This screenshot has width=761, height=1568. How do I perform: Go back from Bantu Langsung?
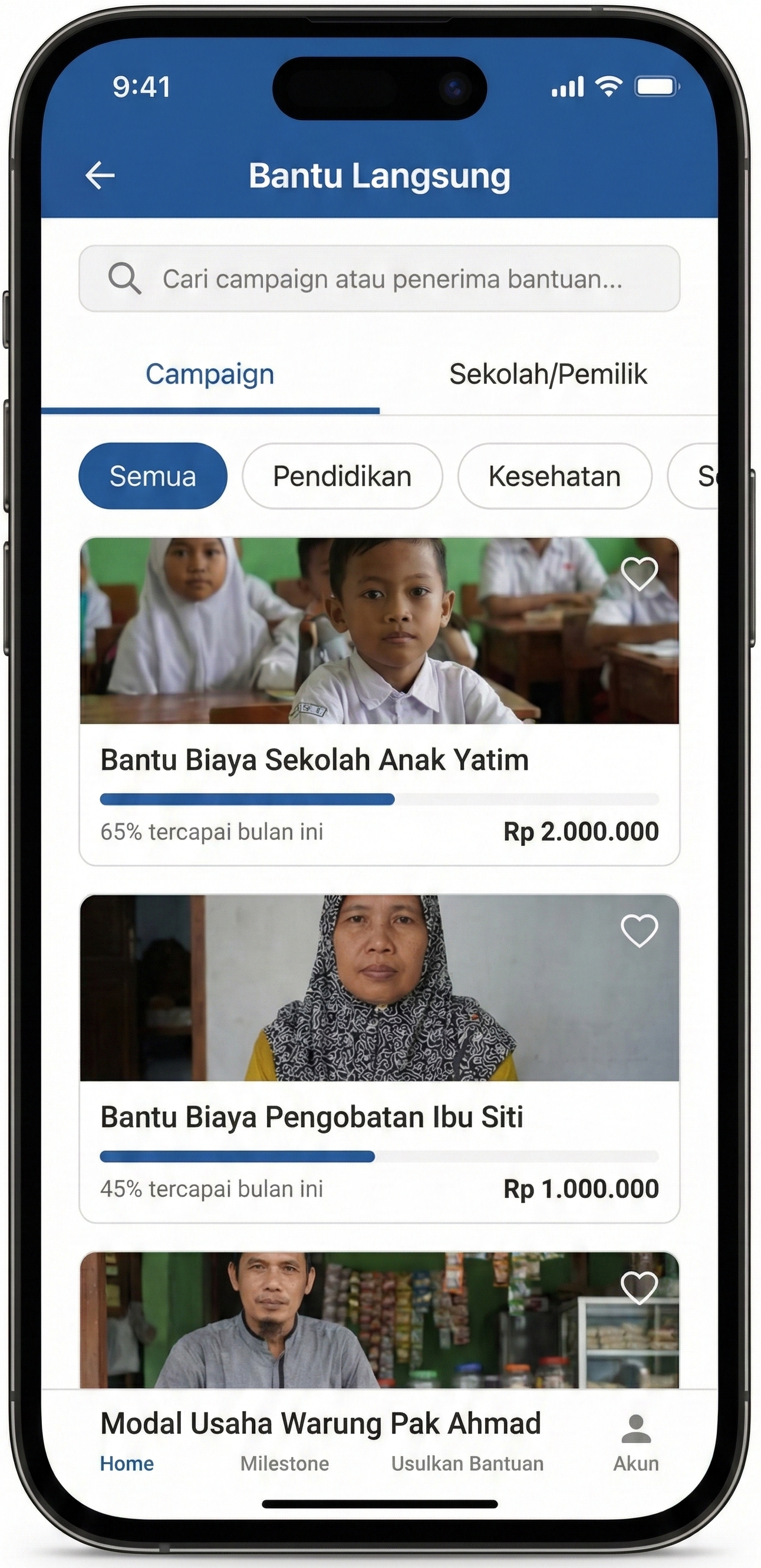click(100, 176)
